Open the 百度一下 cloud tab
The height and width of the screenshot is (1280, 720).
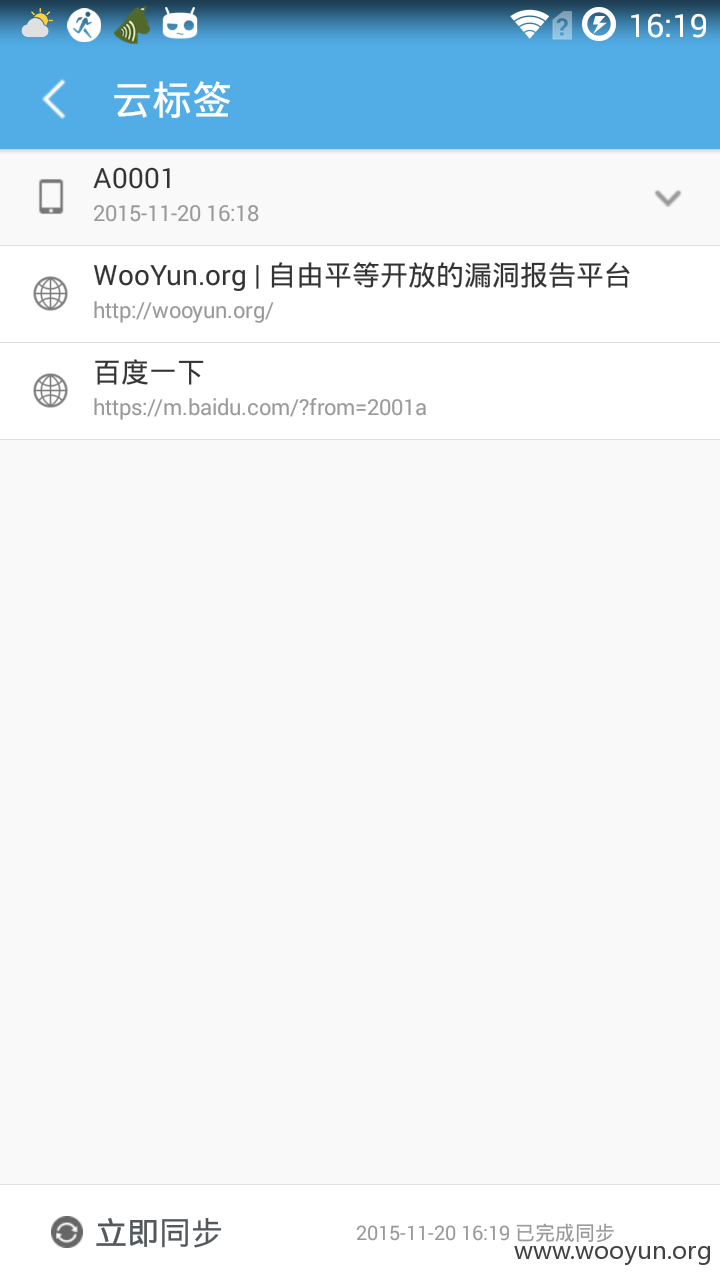tap(360, 391)
